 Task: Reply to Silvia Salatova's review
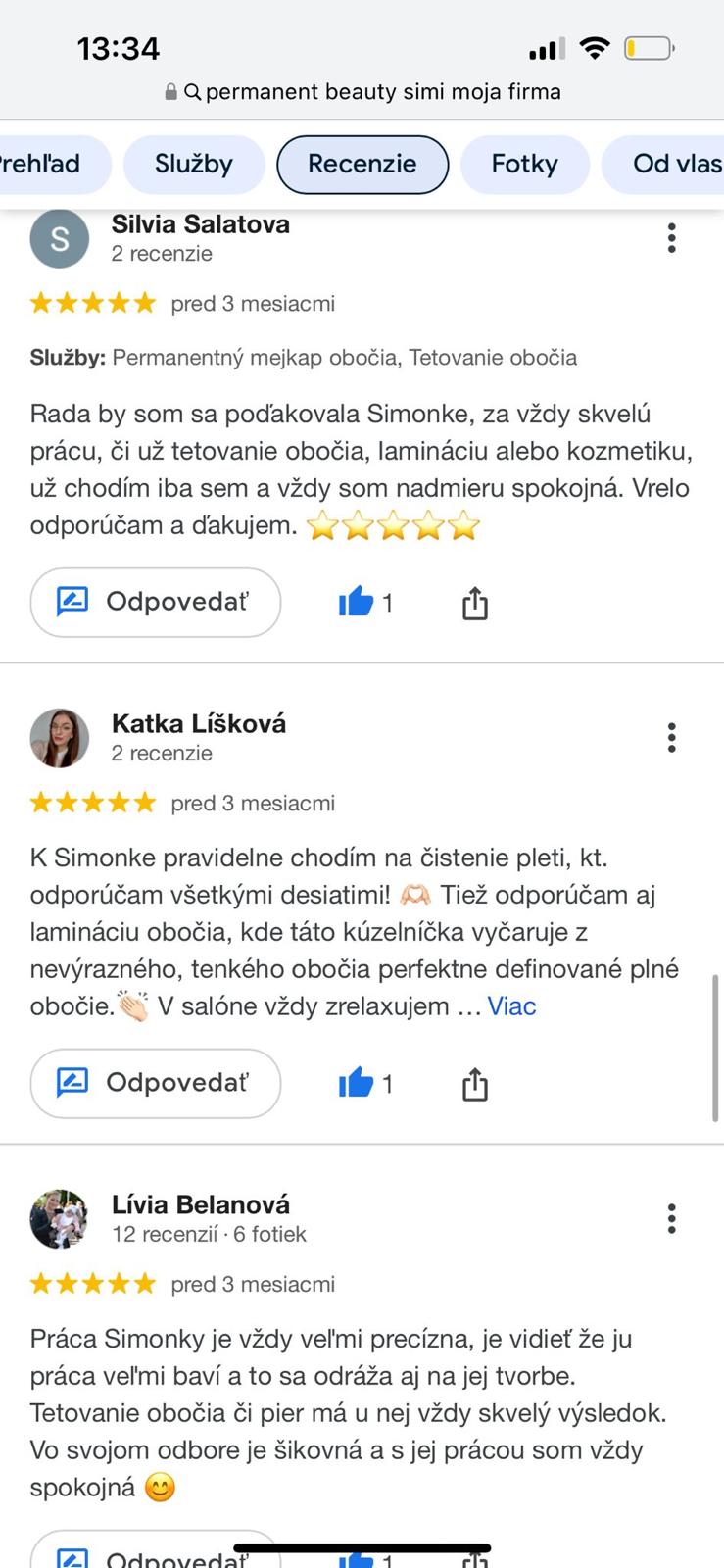156,602
